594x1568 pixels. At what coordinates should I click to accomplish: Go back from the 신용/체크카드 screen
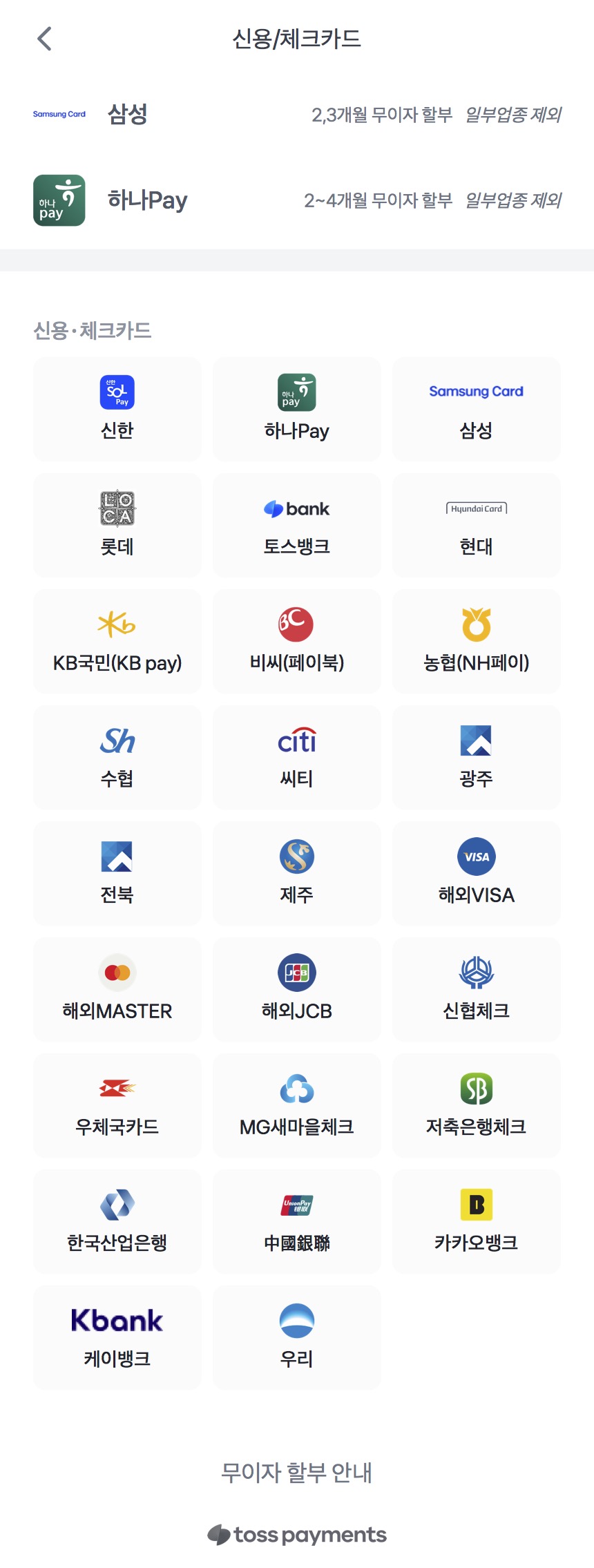click(44, 39)
